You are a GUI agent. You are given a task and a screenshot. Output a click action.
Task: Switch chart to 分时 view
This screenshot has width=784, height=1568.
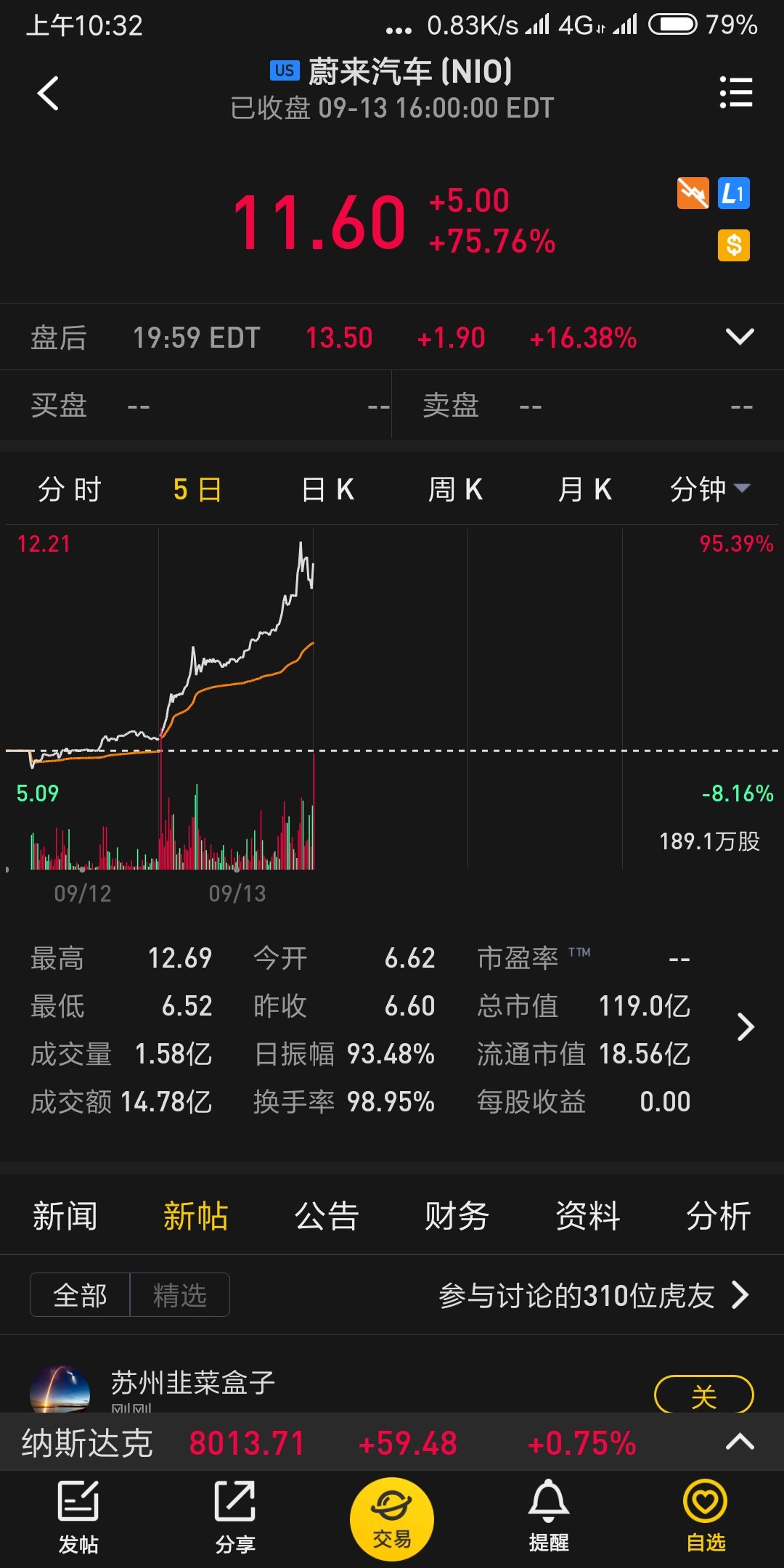pos(69,489)
